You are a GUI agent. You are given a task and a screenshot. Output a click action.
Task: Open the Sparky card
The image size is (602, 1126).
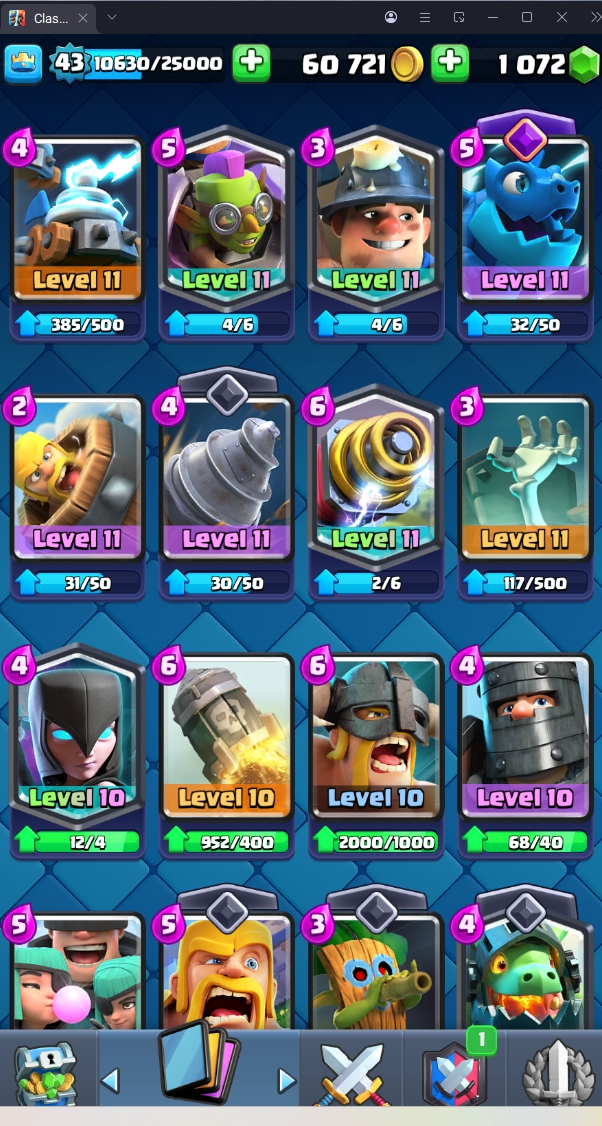pos(376,478)
